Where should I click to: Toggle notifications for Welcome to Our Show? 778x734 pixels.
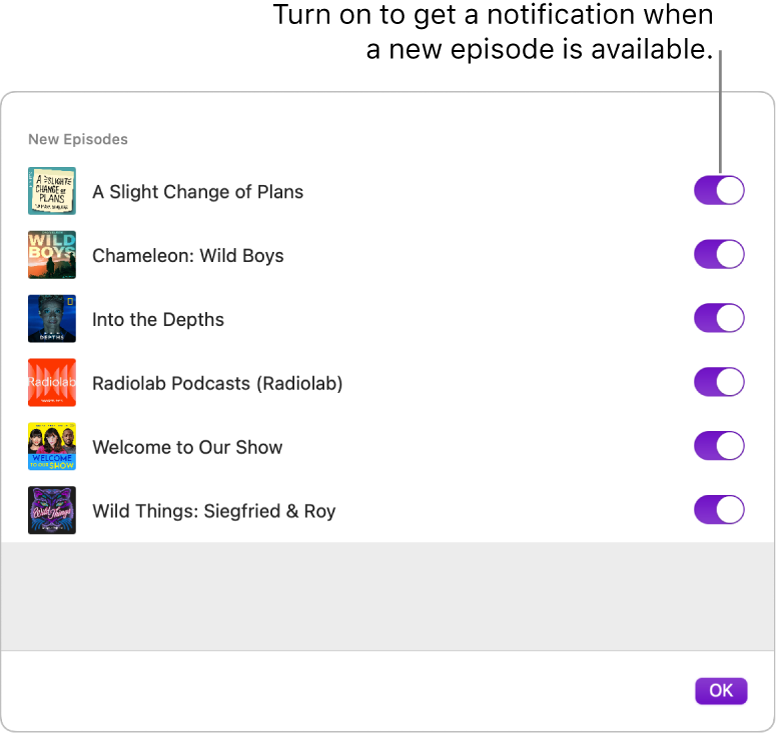719,447
